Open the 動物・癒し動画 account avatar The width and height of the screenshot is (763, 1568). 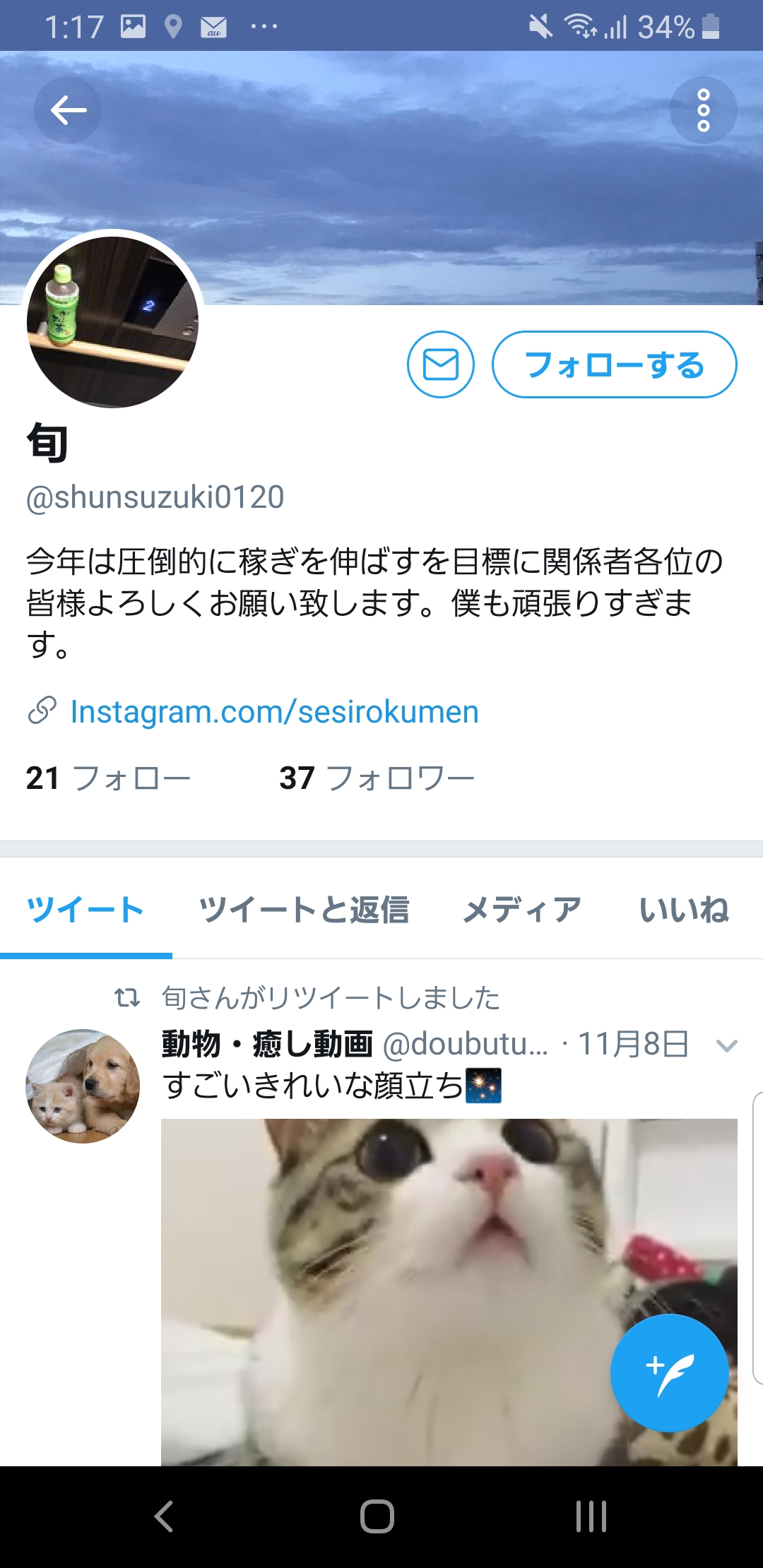(x=83, y=1086)
